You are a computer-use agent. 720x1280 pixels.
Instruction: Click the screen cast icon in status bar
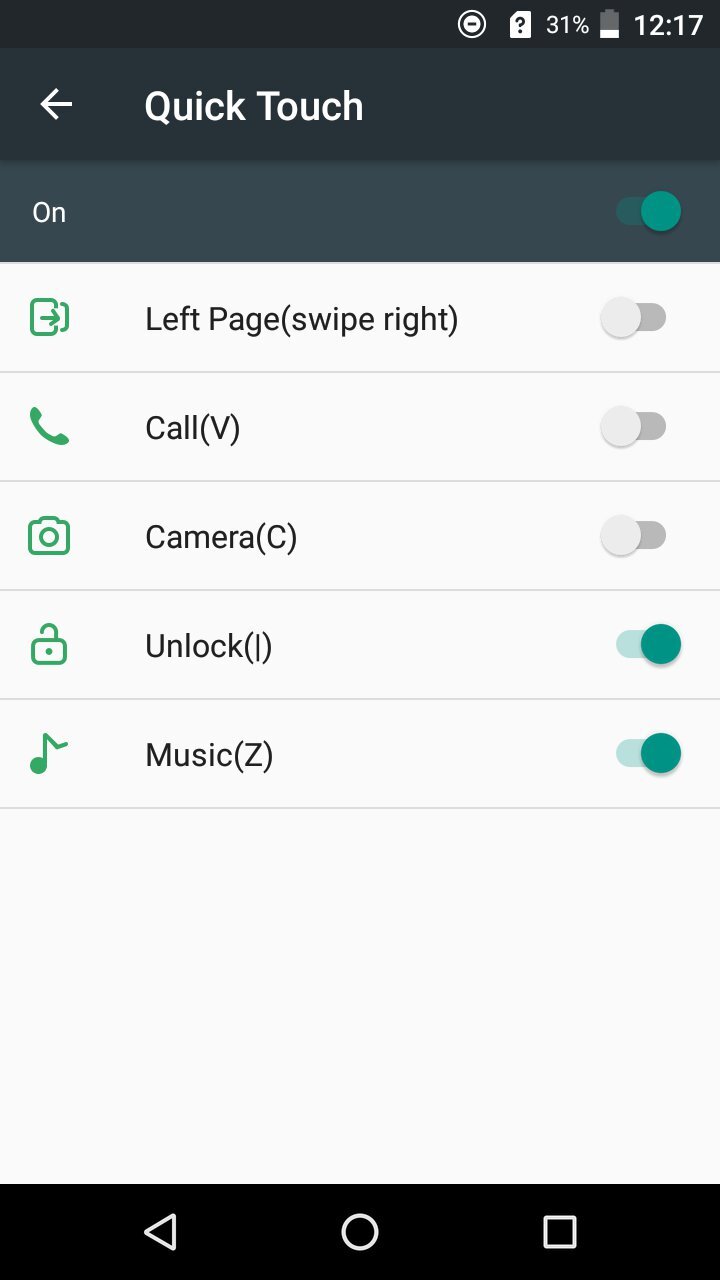coord(470,24)
